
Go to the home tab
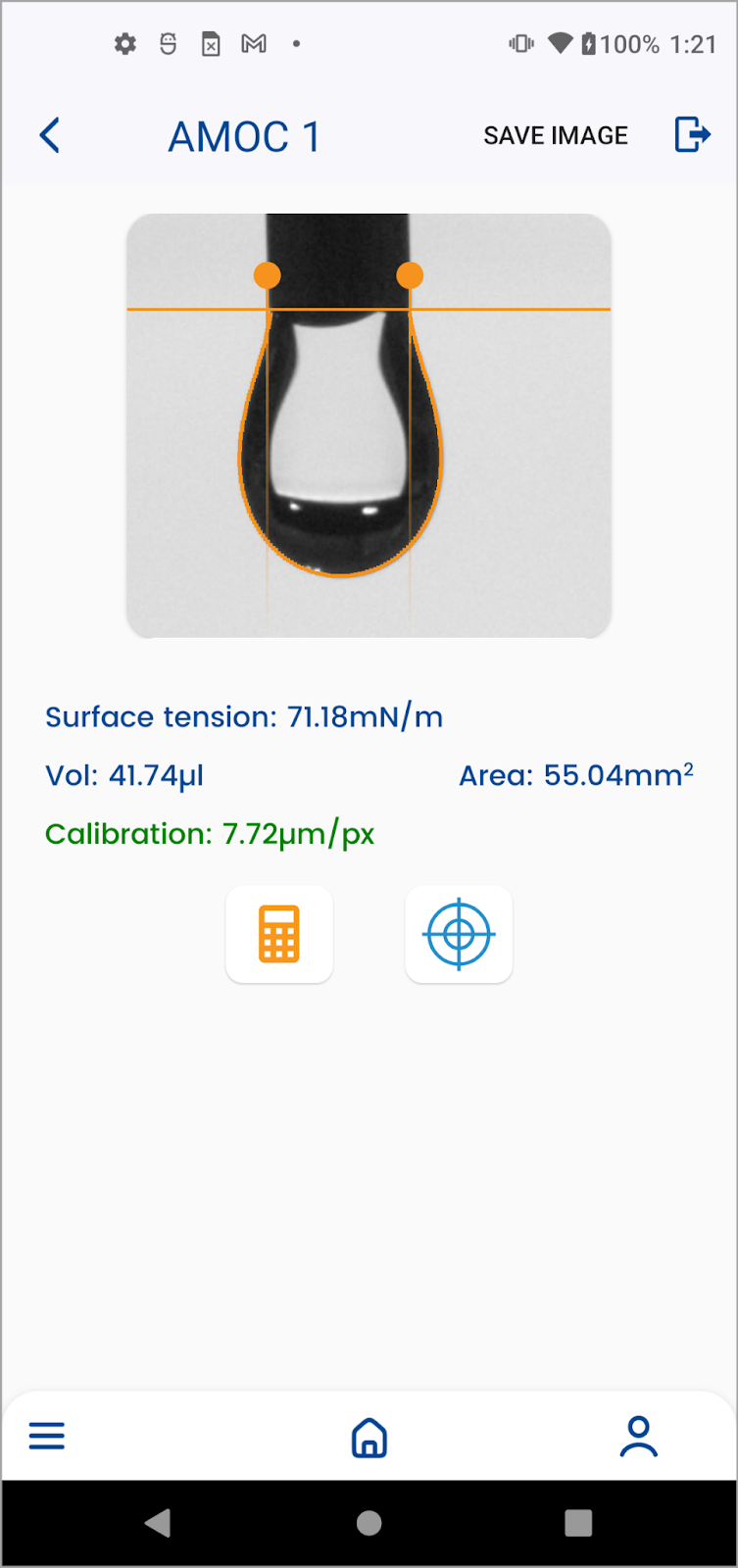pyautogui.click(x=369, y=1438)
